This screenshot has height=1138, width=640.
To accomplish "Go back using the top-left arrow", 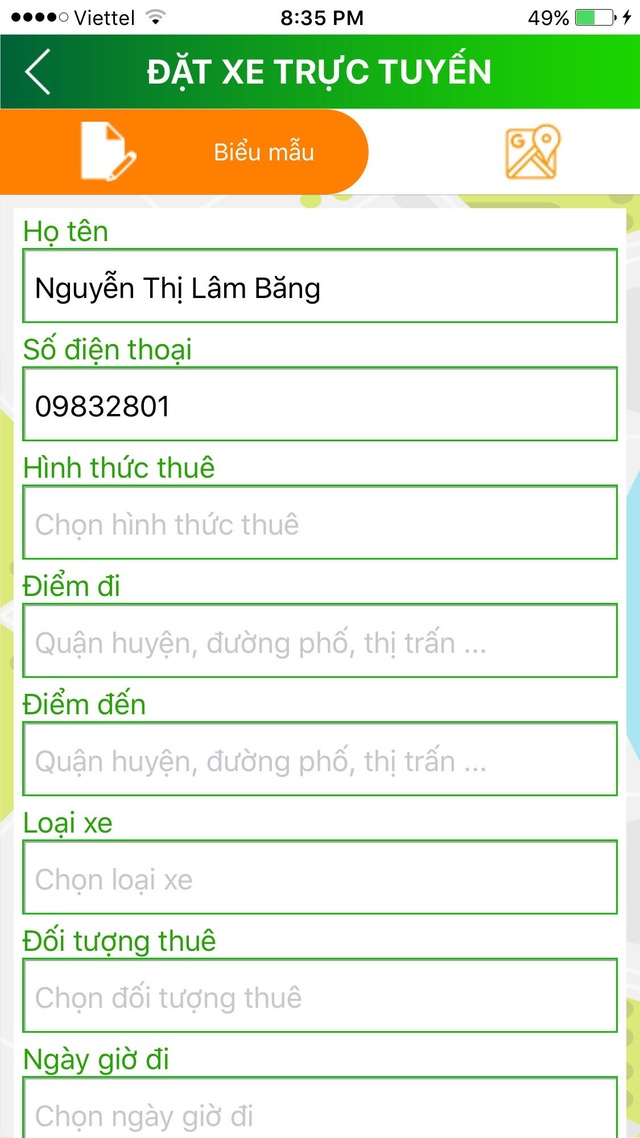I will pyautogui.click(x=38, y=72).
